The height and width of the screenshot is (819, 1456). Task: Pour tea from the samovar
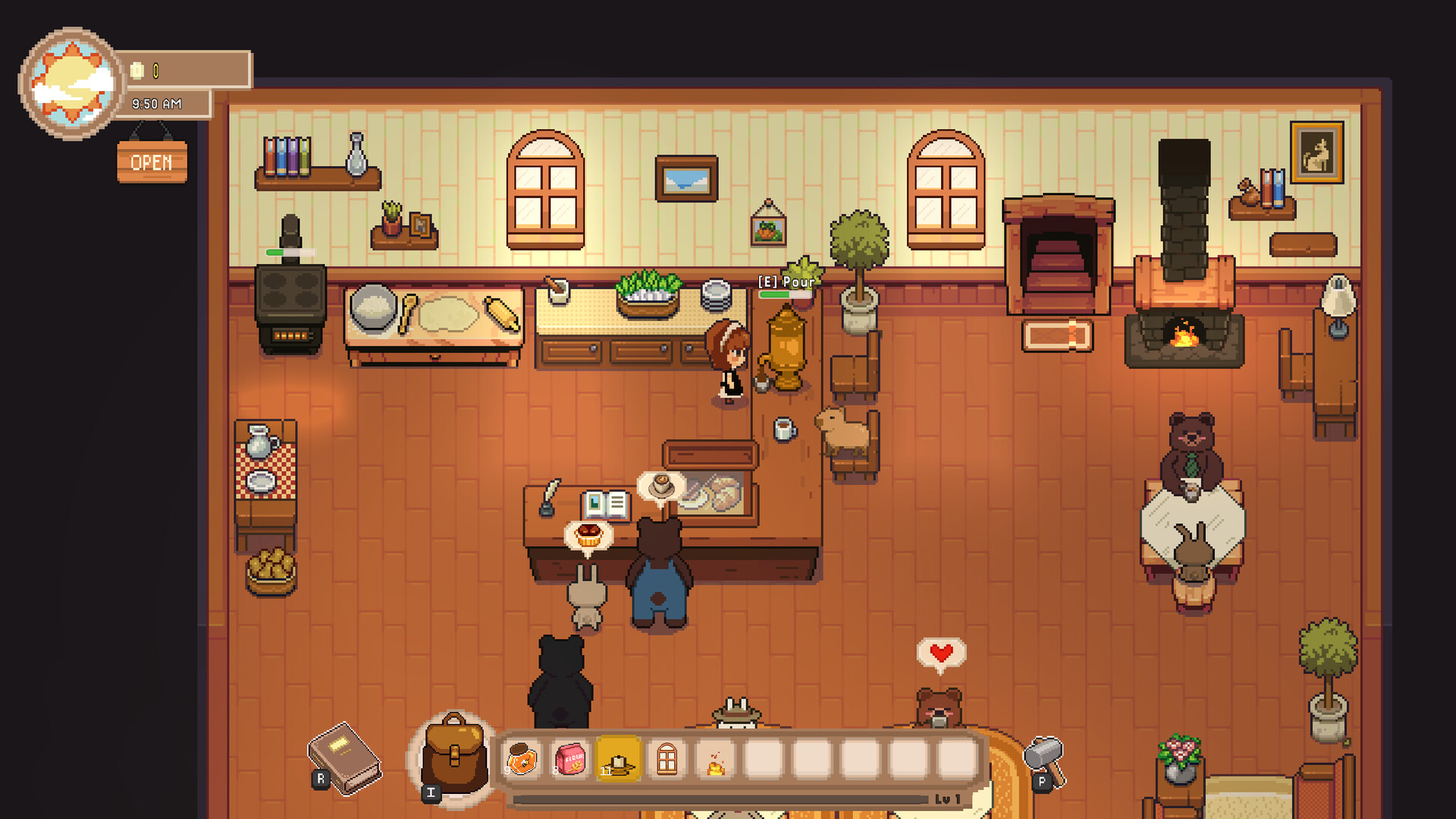click(x=786, y=349)
